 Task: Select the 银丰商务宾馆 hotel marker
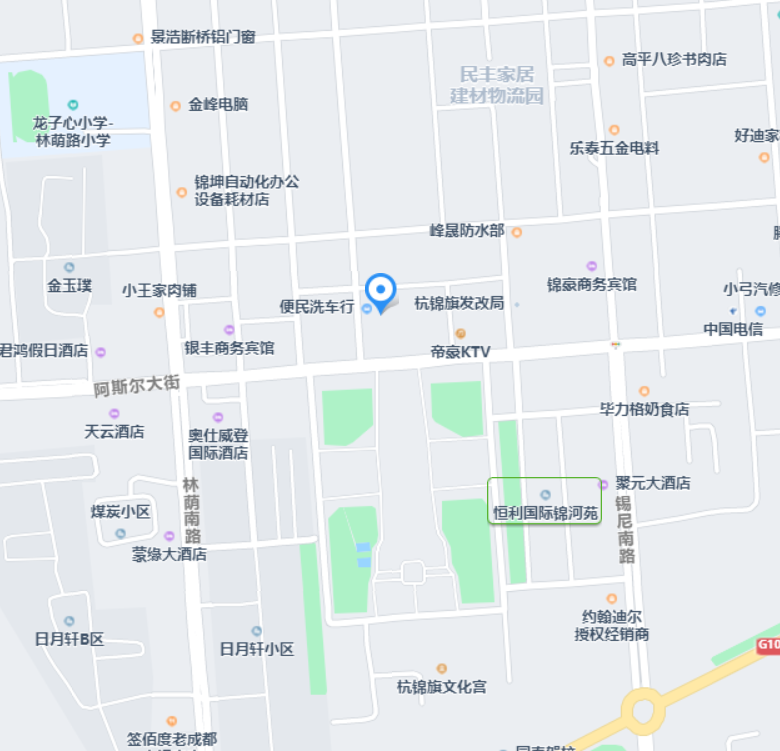point(229,330)
